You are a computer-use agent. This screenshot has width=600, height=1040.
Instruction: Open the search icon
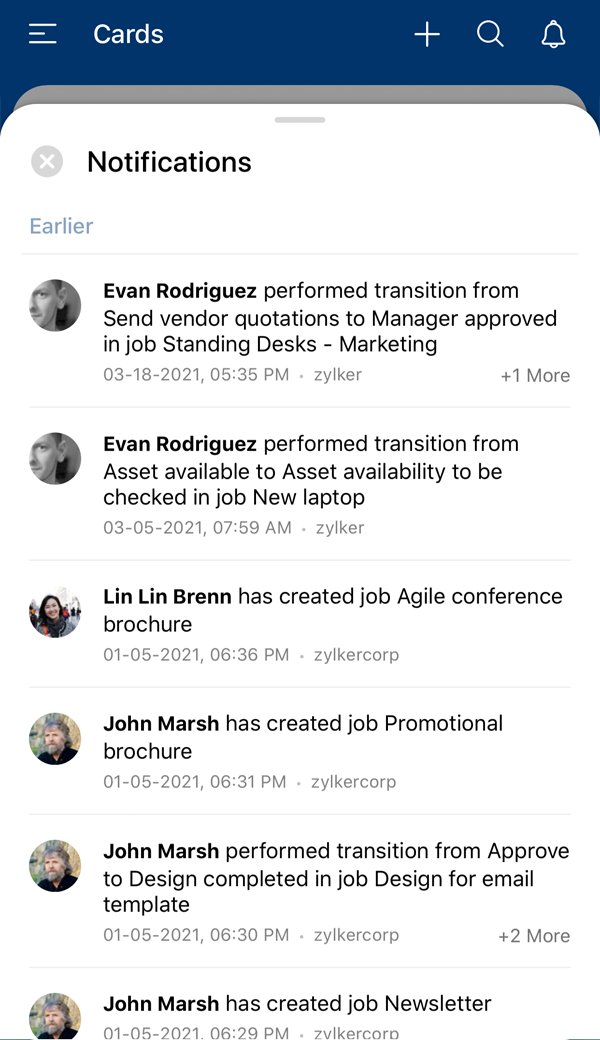point(490,35)
